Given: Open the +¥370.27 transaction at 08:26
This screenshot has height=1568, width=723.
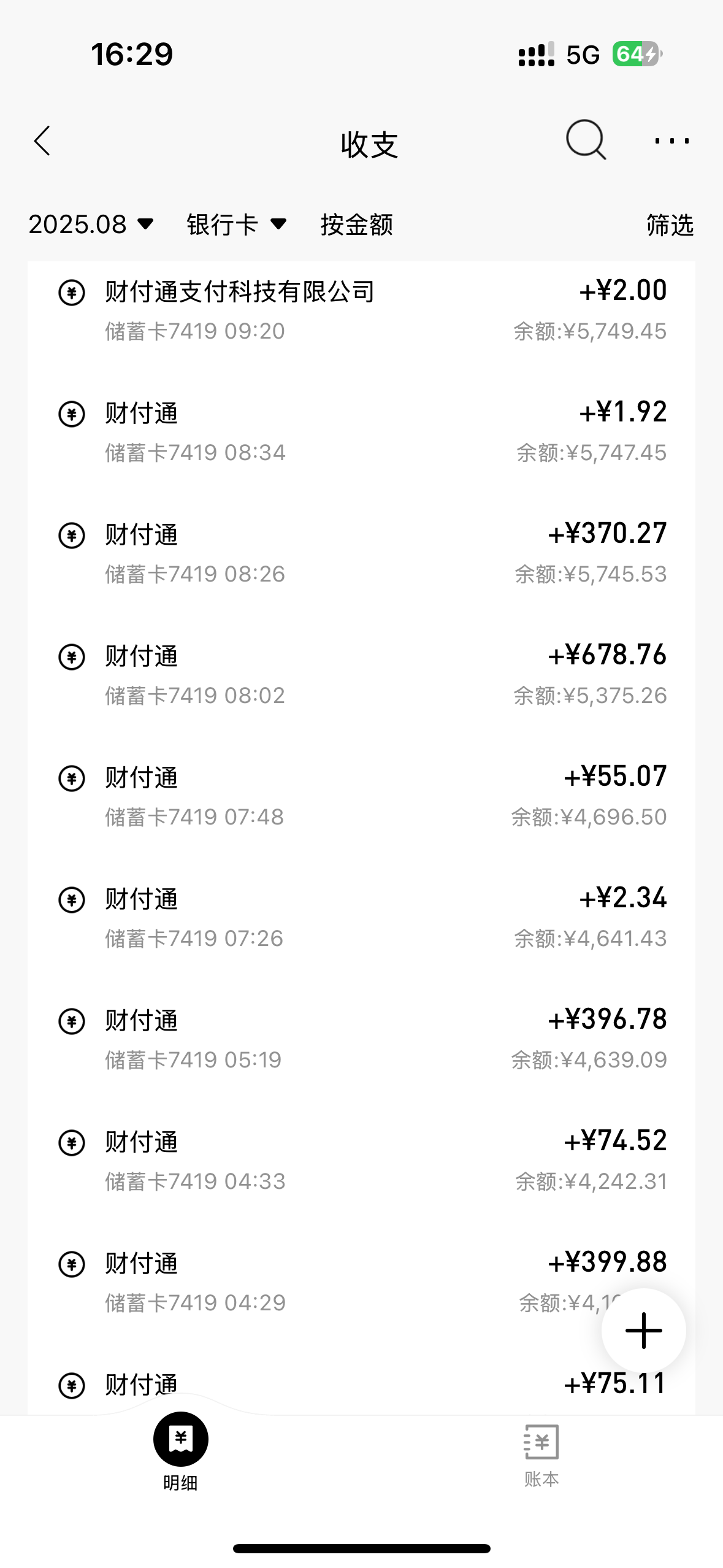Looking at the screenshot, I should [x=361, y=553].
